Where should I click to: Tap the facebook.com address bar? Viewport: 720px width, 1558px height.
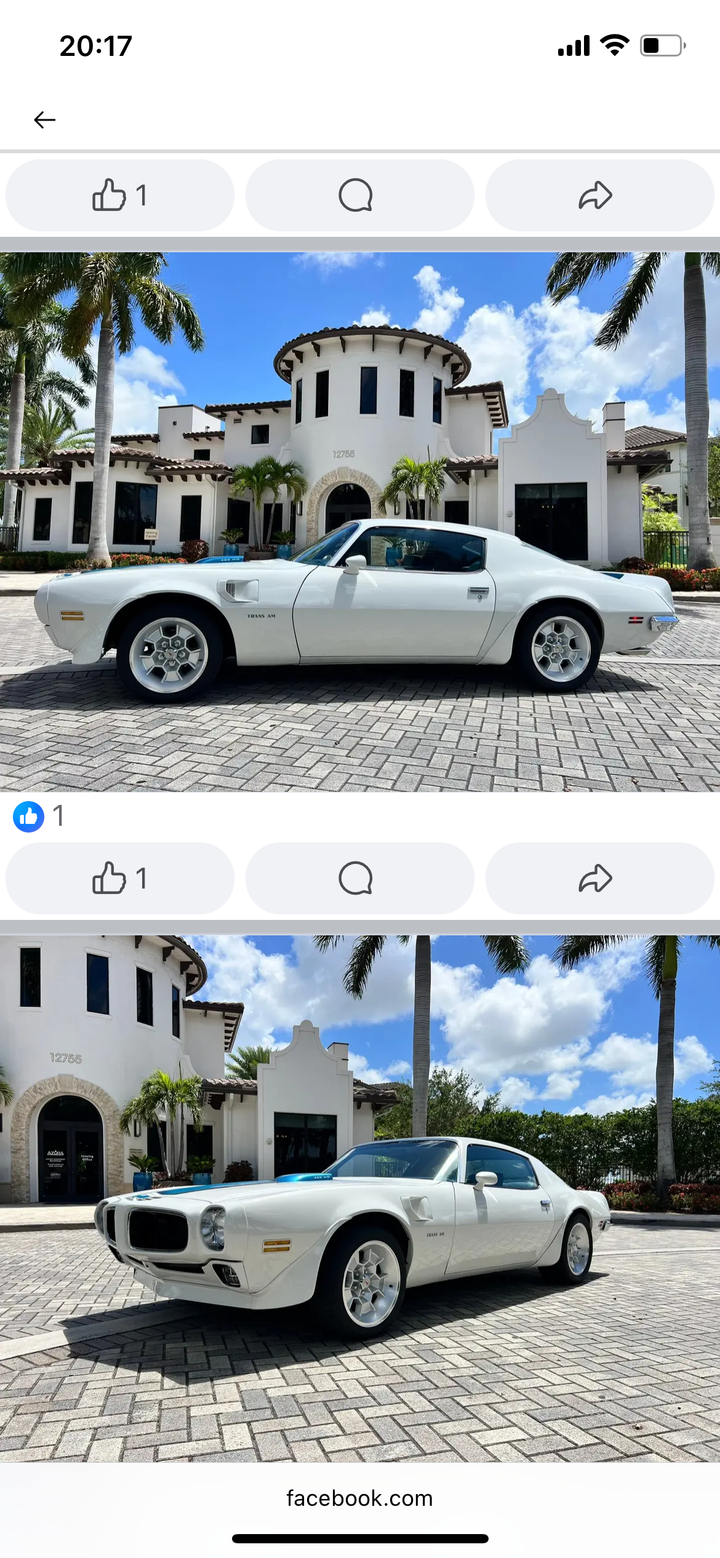click(x=360, y=1498)
